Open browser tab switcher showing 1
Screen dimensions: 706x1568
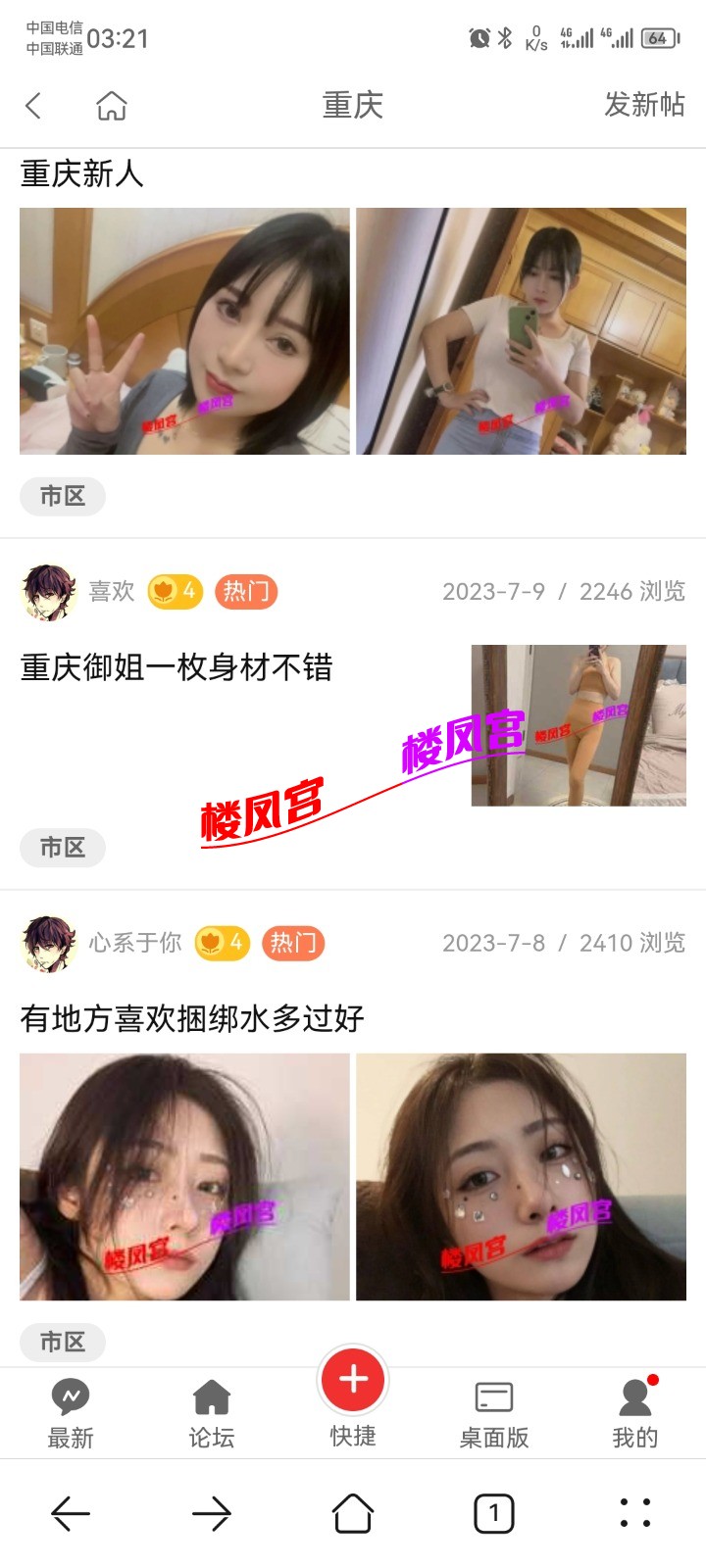point(492,1513)
